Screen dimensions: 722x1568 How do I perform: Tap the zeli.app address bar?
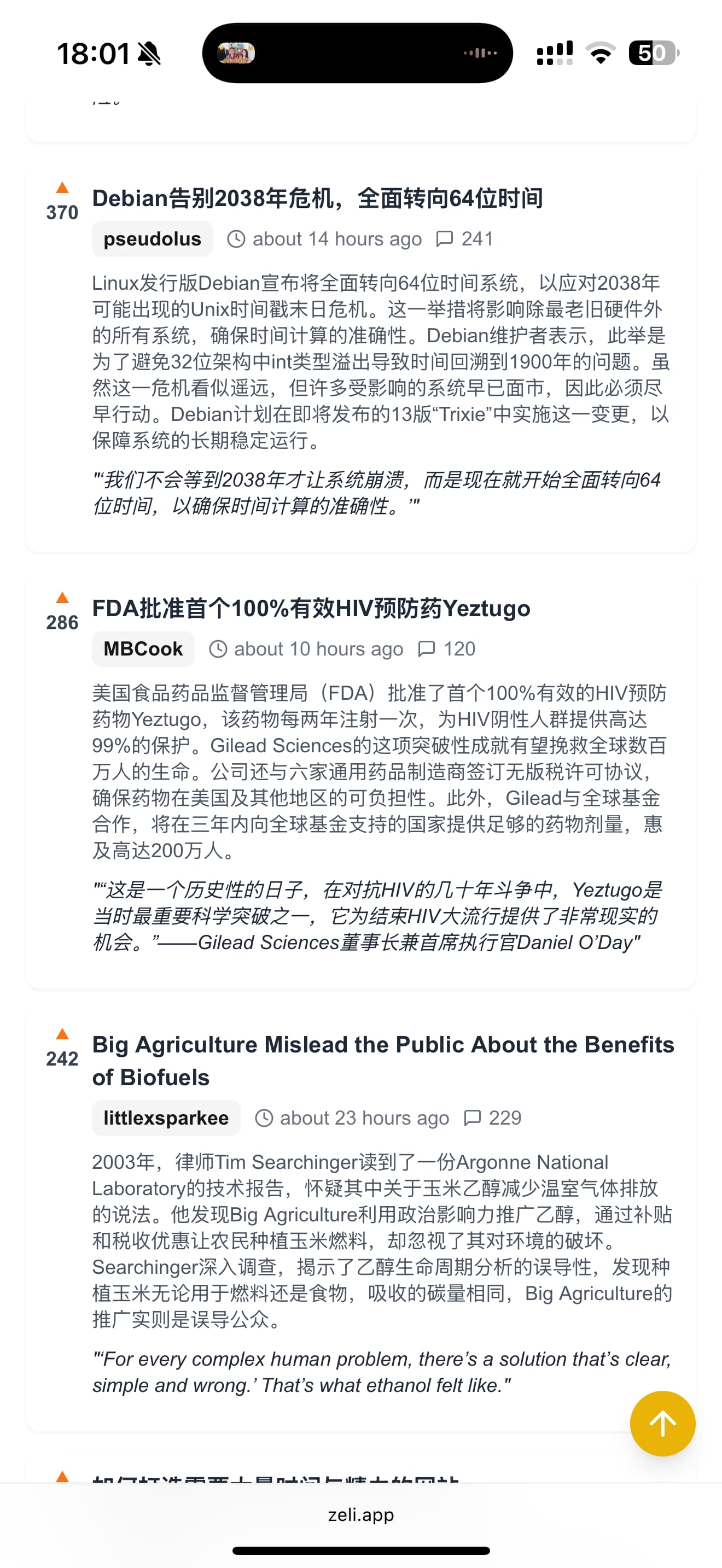pos(361,1514)
